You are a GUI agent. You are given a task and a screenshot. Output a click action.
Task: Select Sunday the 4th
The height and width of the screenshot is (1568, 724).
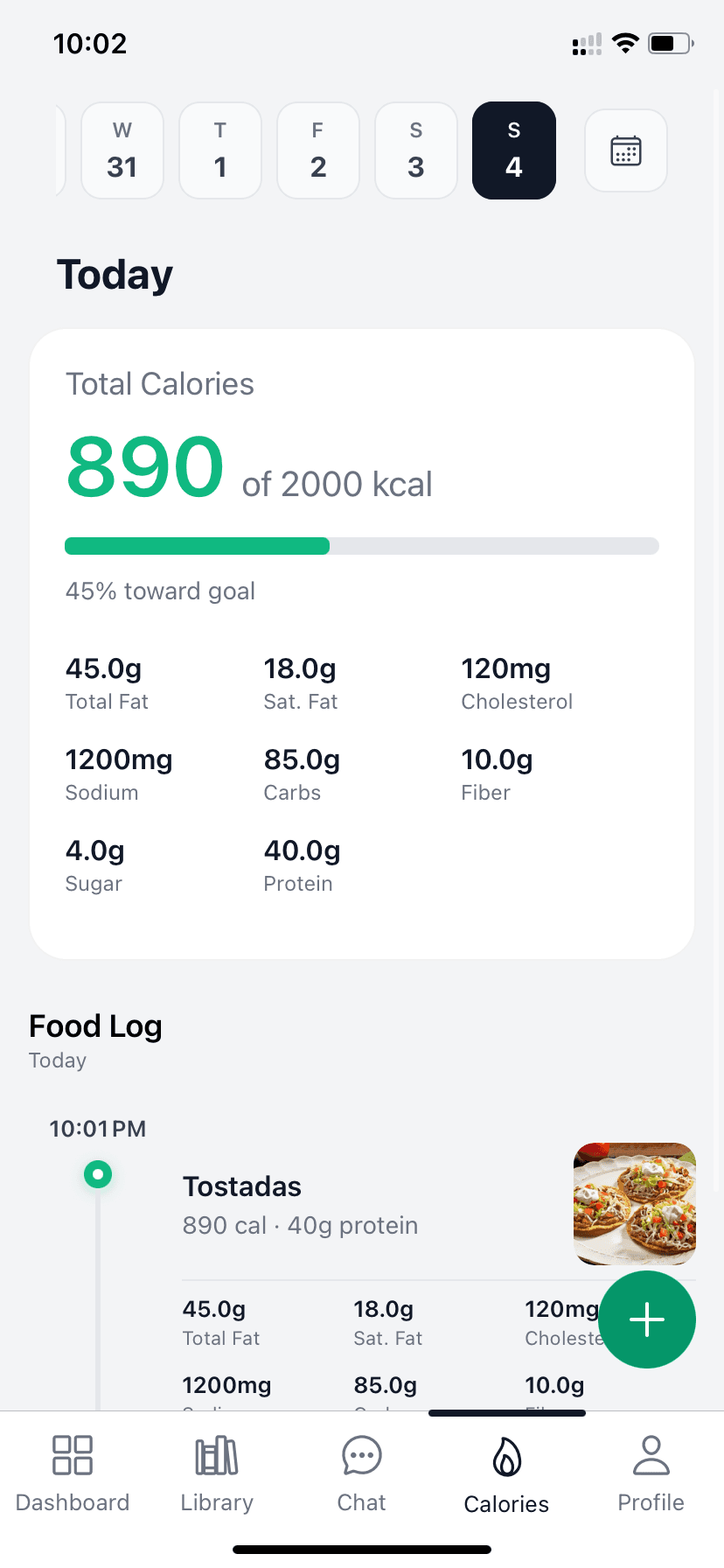click(514, 150)
